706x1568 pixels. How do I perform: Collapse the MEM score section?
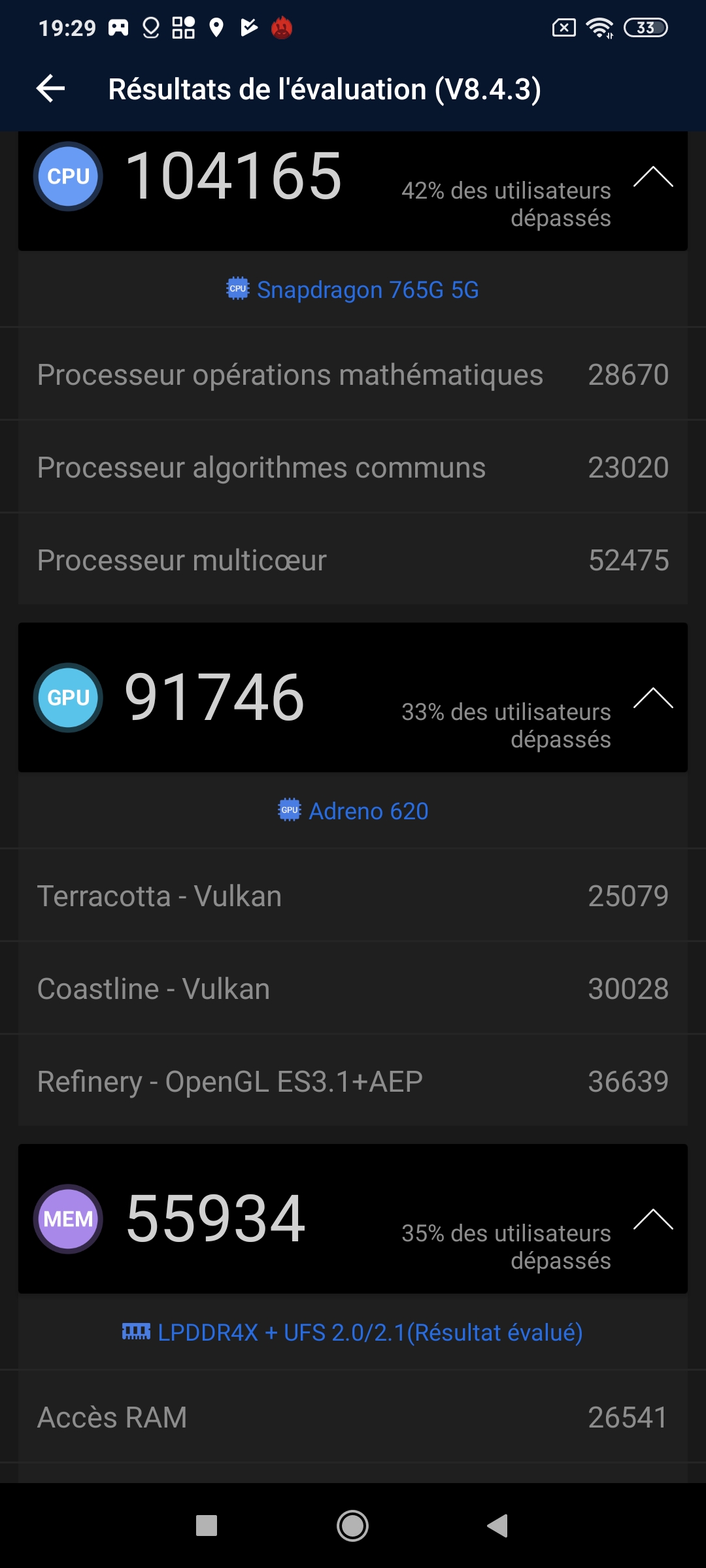click(652, 1219)
